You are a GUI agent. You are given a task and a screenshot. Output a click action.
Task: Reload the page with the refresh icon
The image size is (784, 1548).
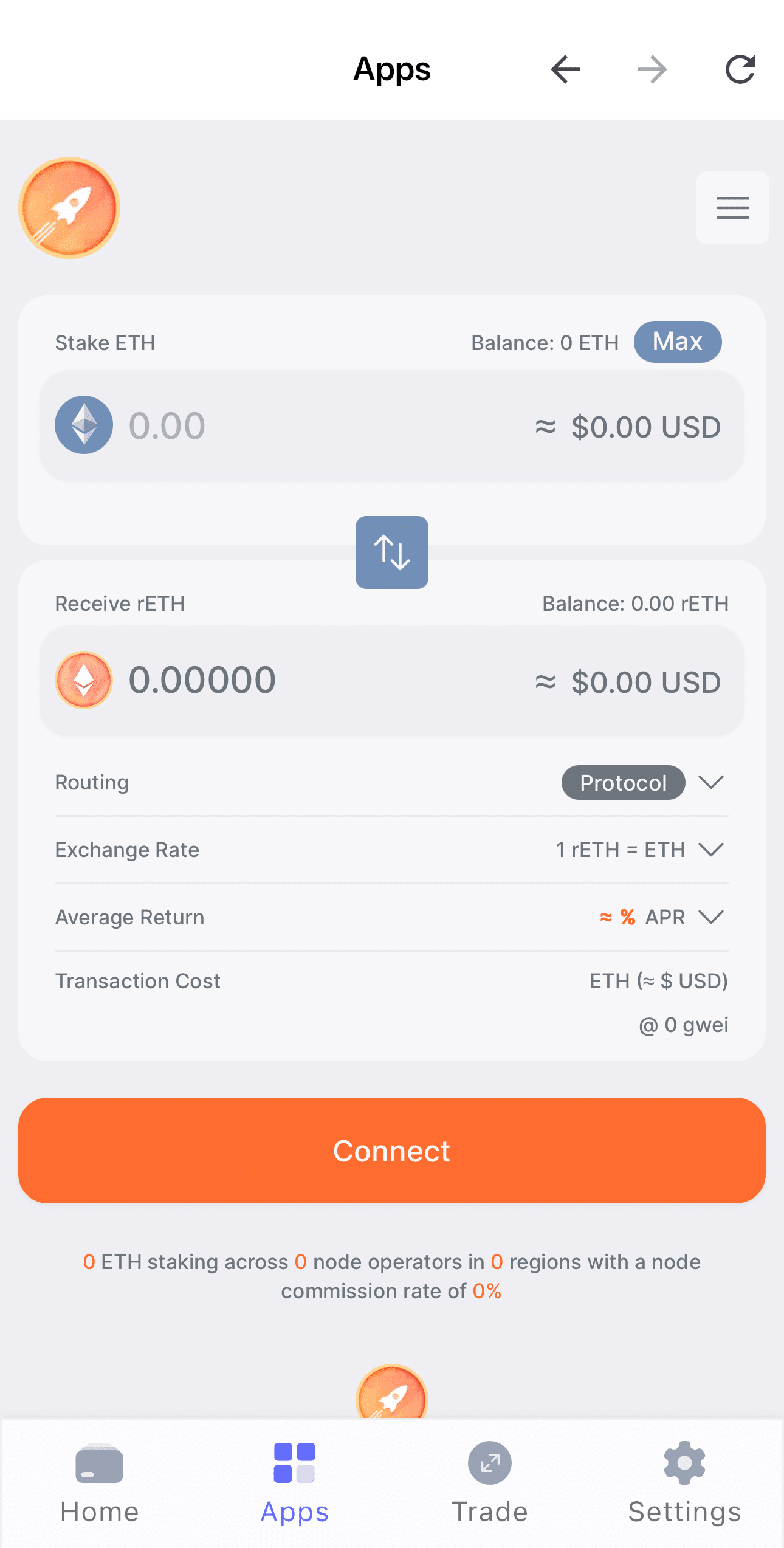740,69
